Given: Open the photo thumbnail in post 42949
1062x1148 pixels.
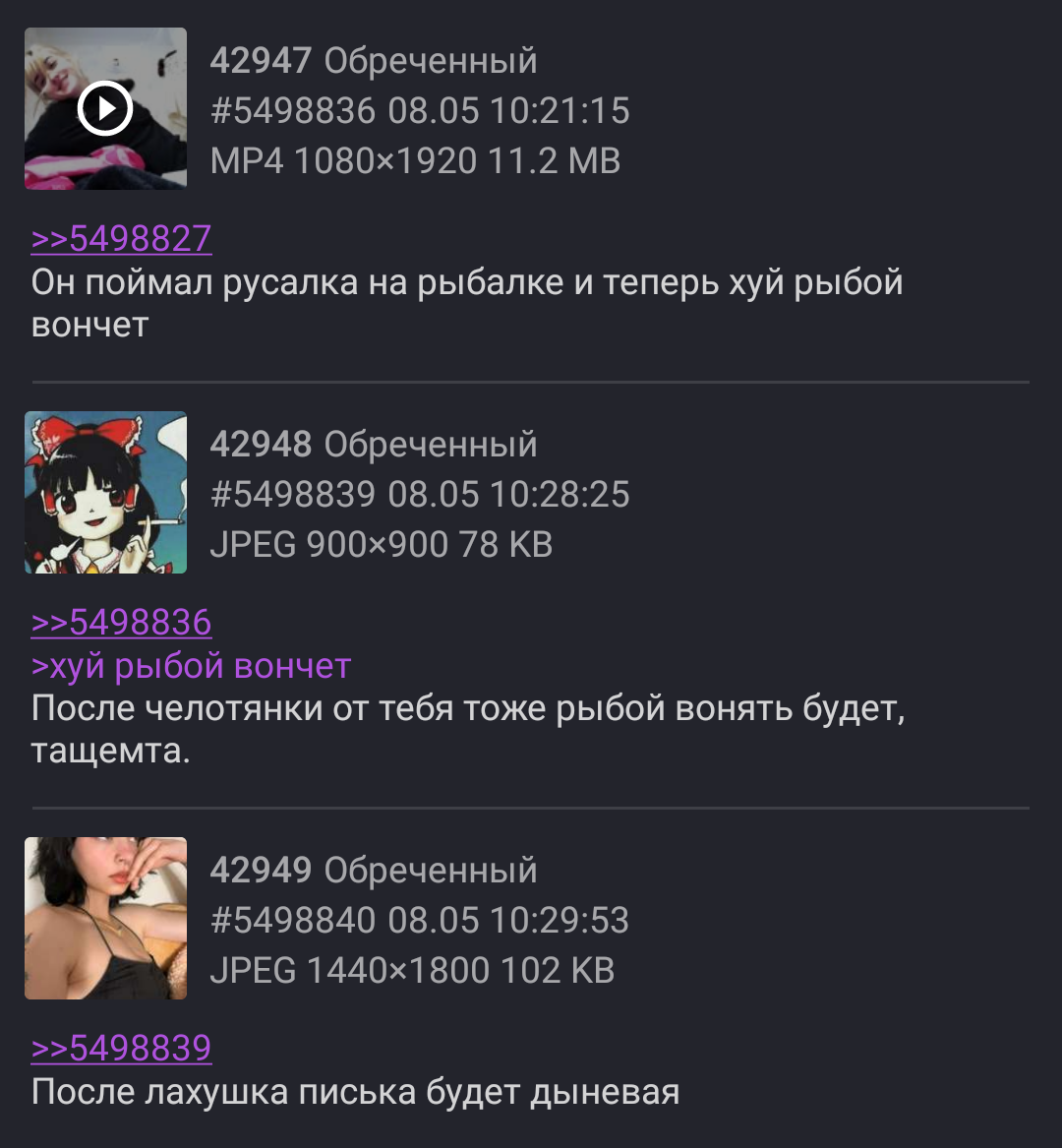Looking at the screenshot, I should coord(105,918).
